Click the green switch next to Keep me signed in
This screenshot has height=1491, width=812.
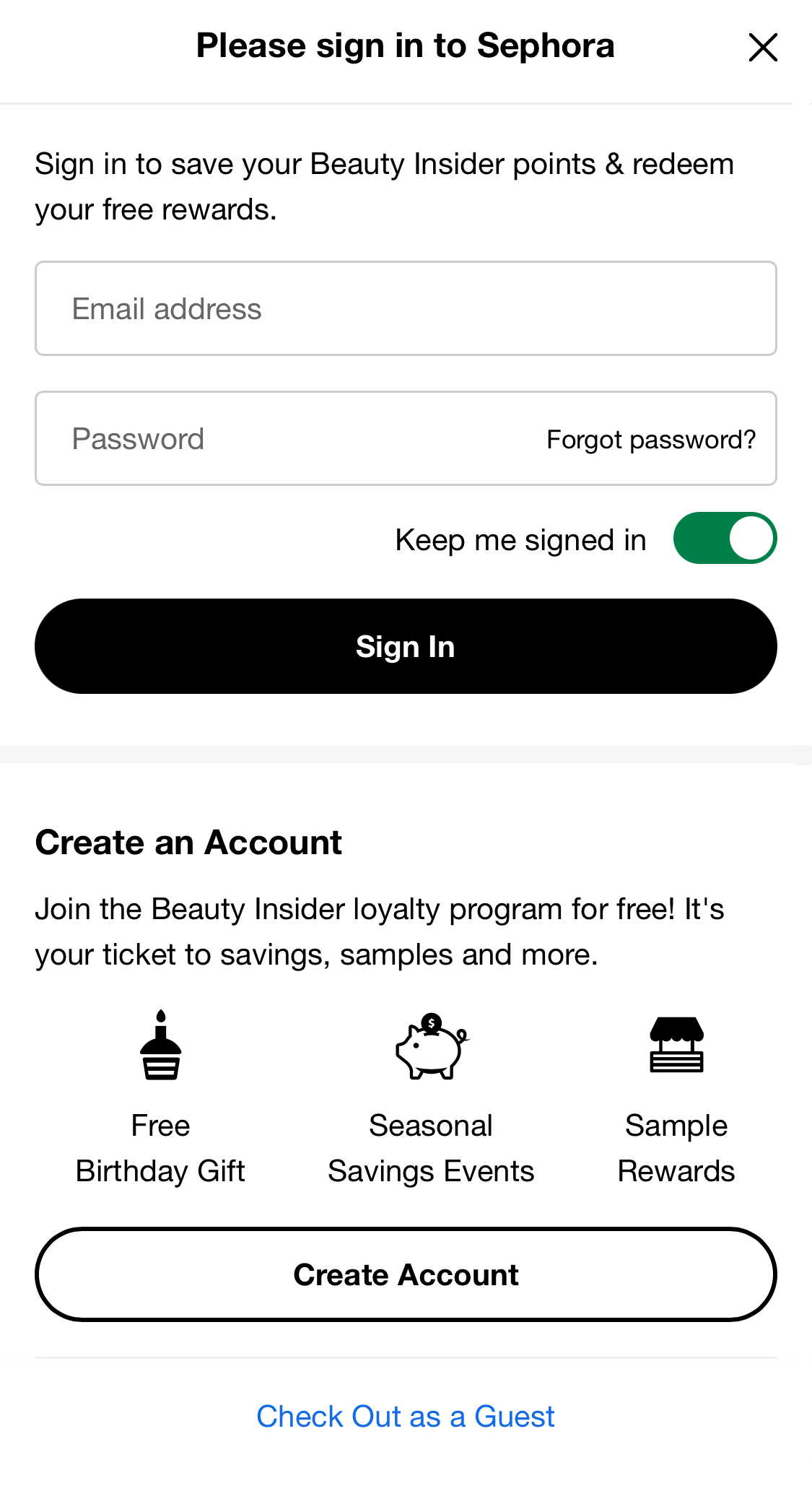click(725, 537)
